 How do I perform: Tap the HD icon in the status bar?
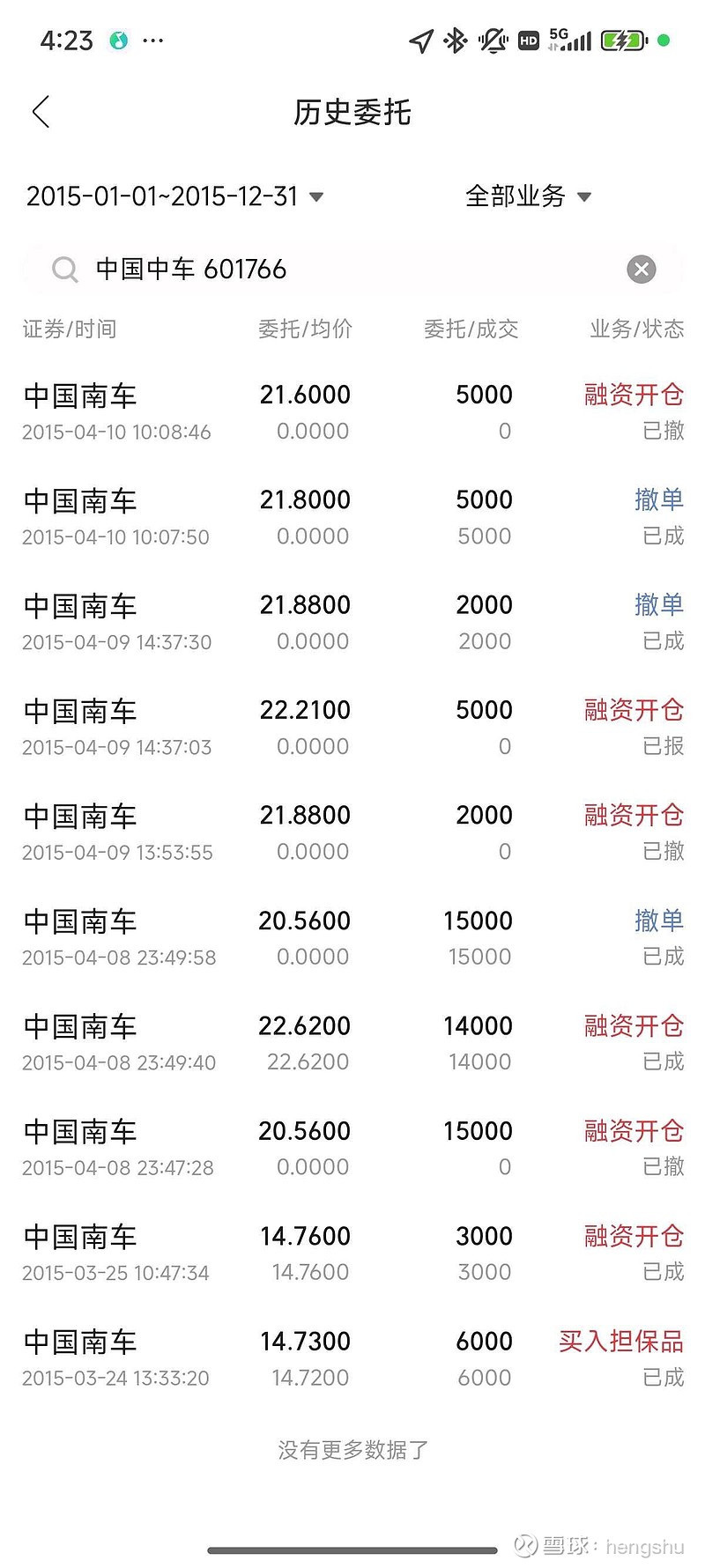pos(530,40)
